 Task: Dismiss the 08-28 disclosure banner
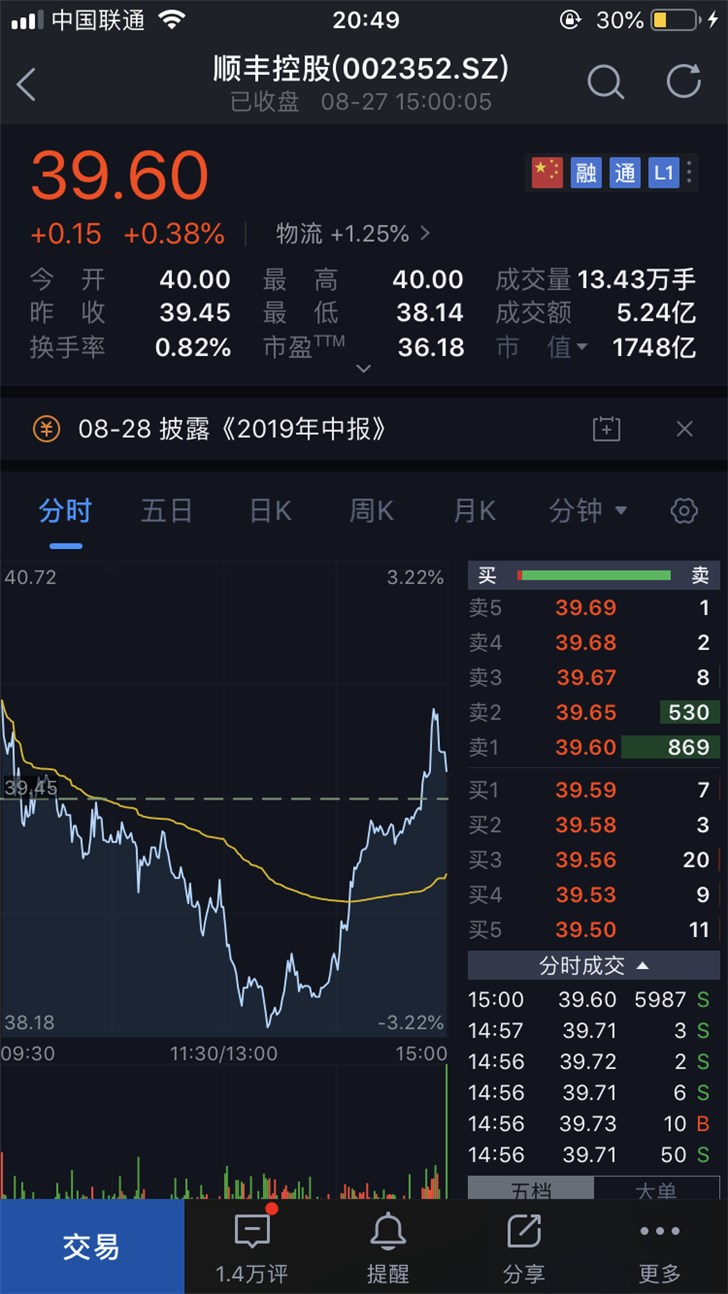click(684, 430)
